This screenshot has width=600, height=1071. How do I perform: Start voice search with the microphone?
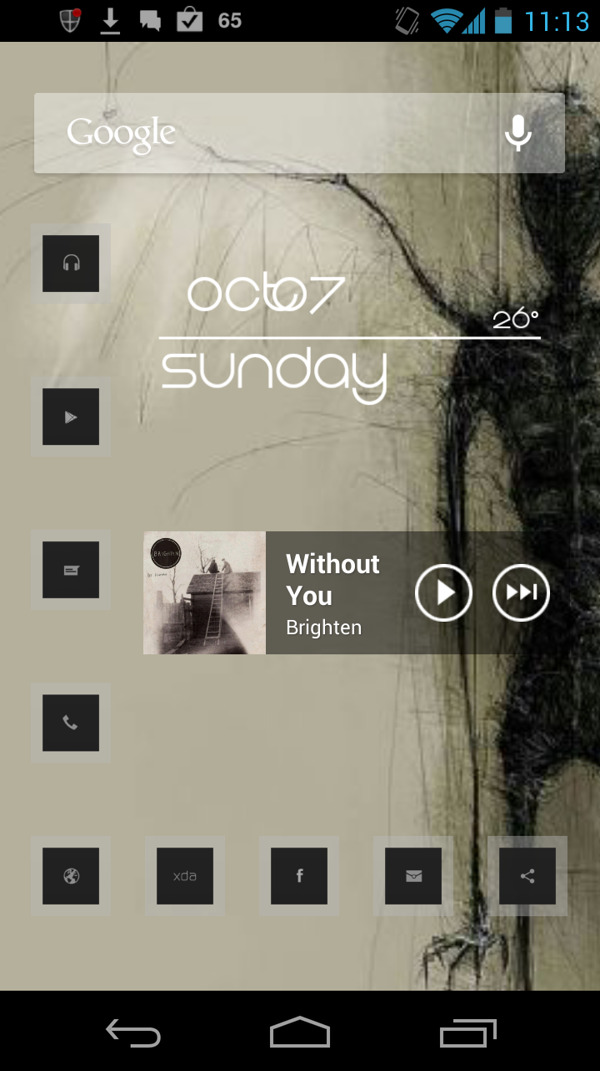click(517, 133)
